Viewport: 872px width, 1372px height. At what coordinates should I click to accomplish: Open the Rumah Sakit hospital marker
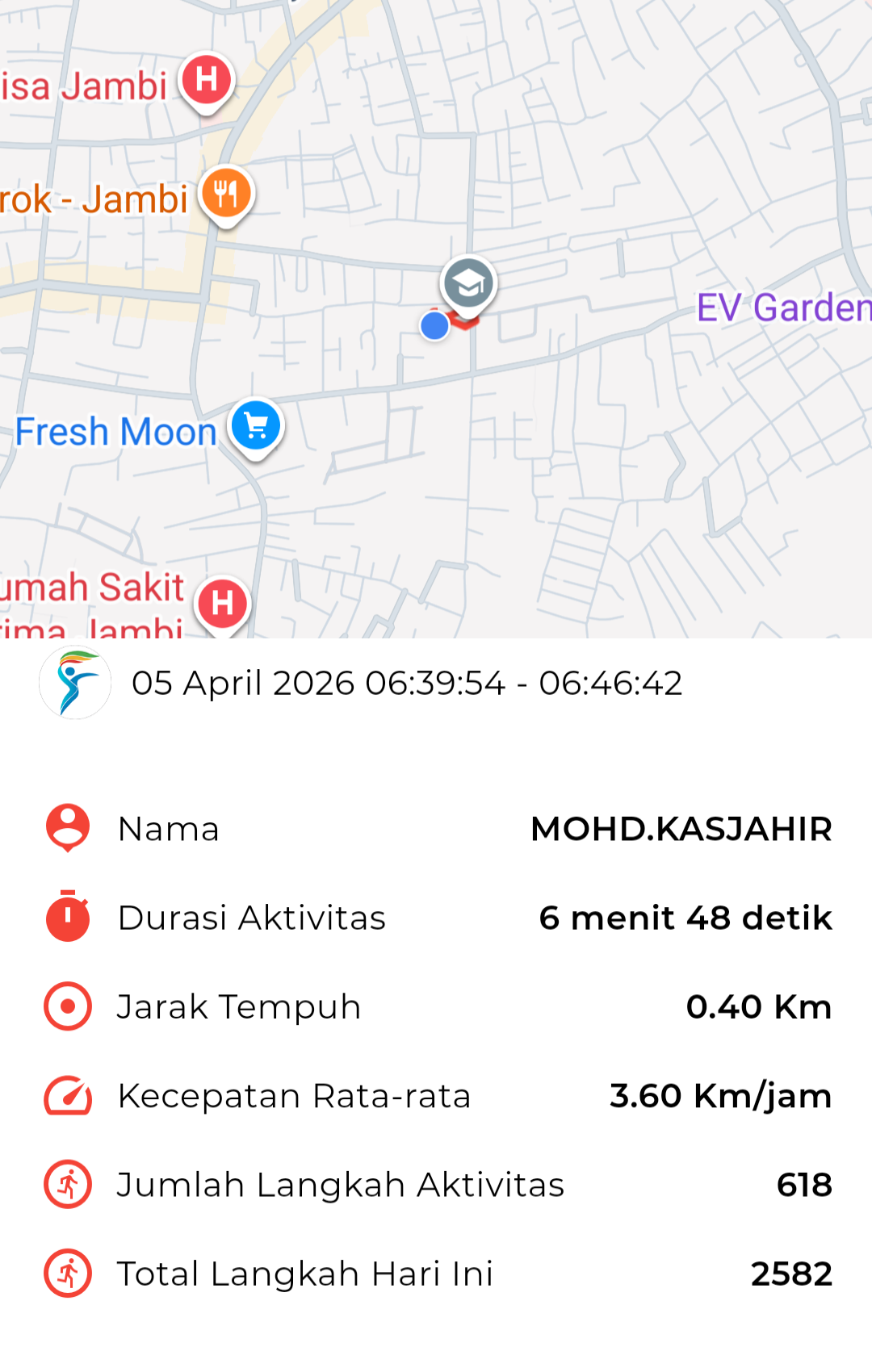tap(222, 603)
